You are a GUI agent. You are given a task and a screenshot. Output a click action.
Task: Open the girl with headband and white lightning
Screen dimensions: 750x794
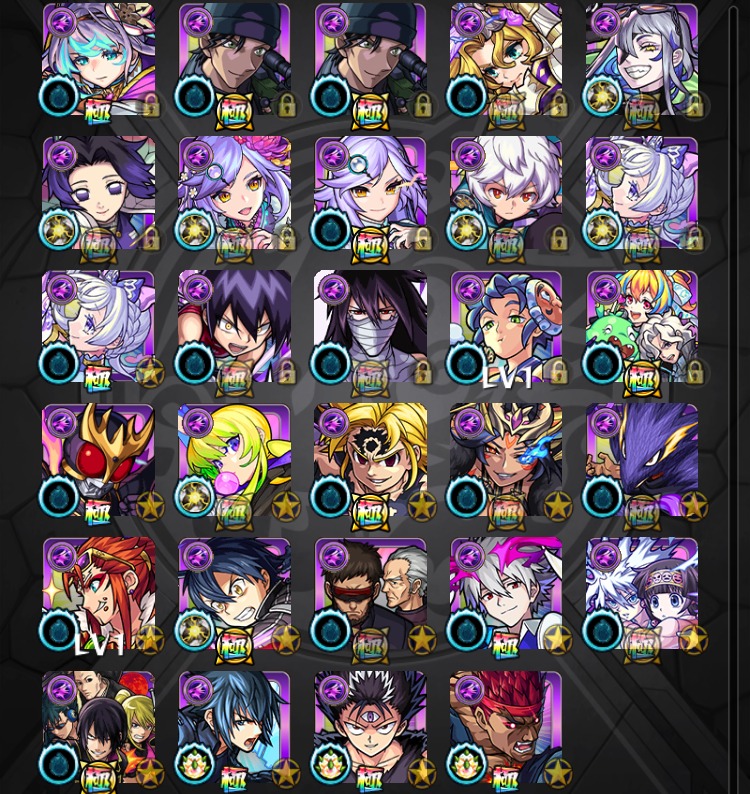(x=642, y=594)
